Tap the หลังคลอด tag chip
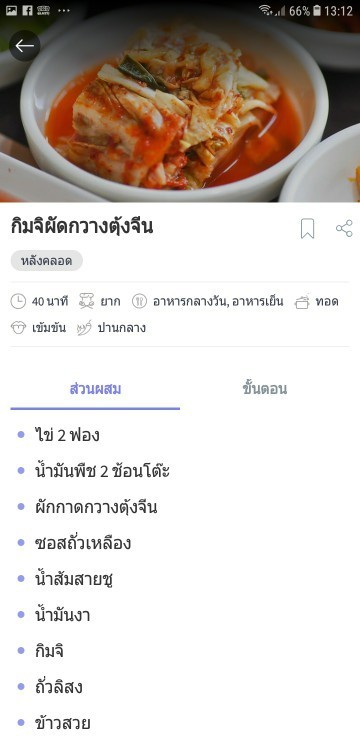Viewport: 360px width, 740px height. click(47, 261)
